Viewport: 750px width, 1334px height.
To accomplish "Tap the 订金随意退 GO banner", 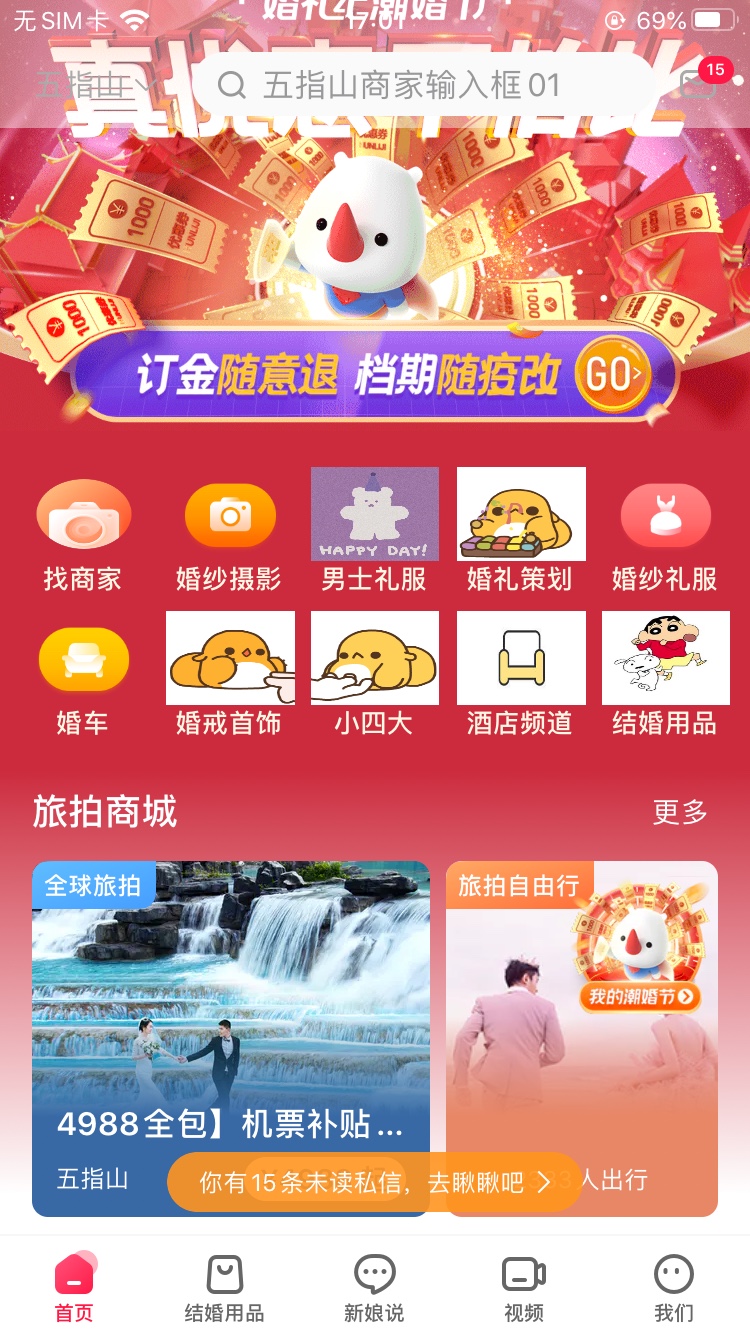I will pos(374,377).
